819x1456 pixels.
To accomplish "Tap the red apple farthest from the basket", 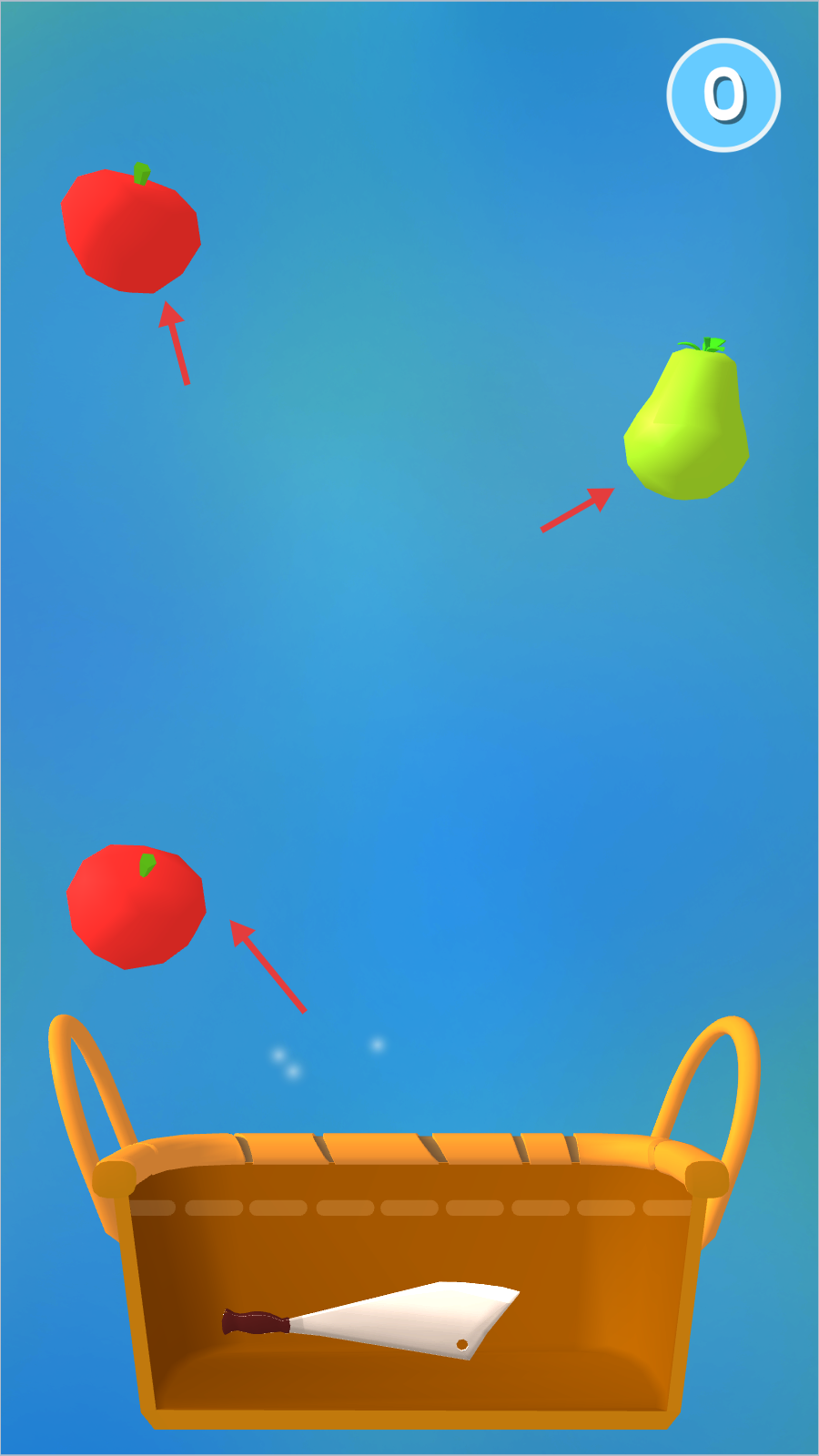I will click(131, 229).
